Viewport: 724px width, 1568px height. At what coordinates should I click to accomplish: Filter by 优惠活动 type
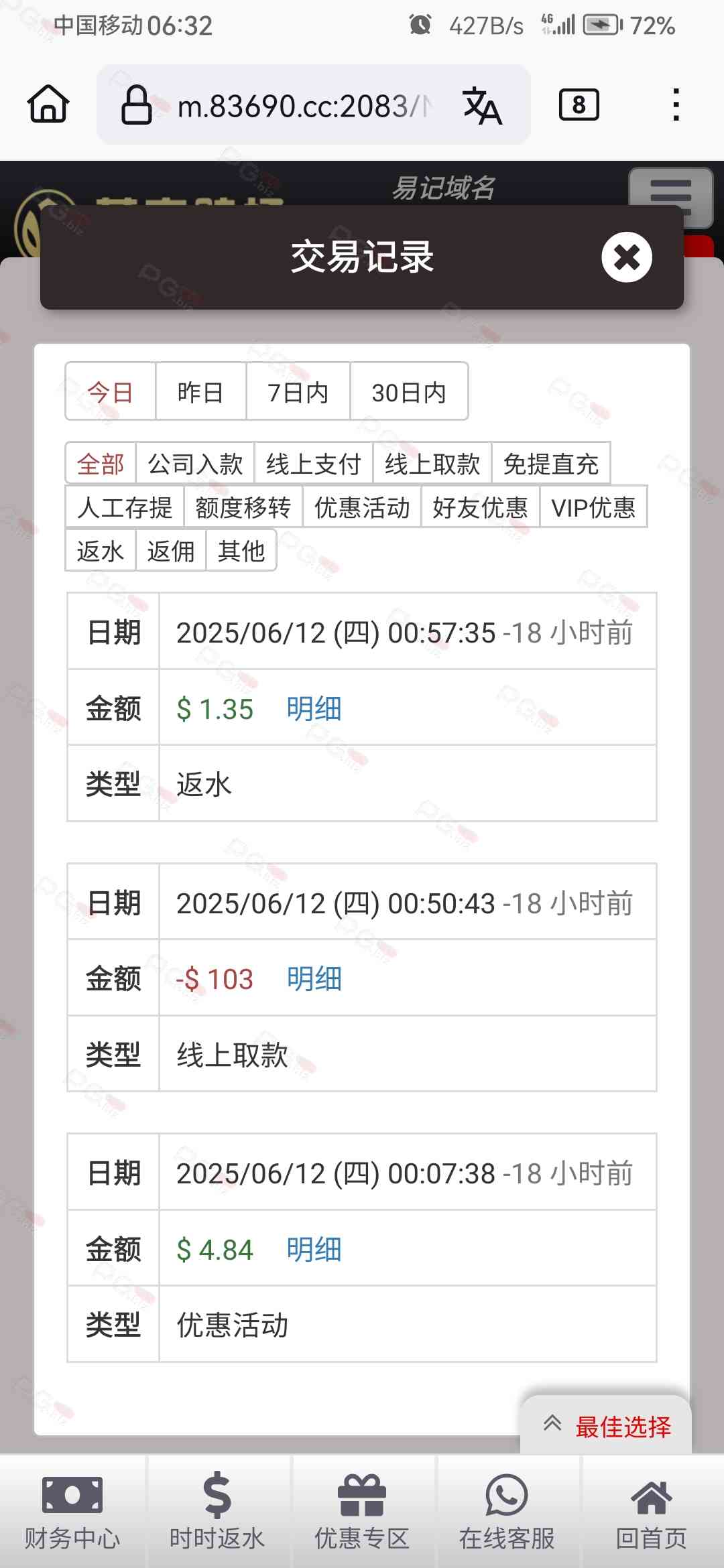pyautogui.click(x=362, y=507)
